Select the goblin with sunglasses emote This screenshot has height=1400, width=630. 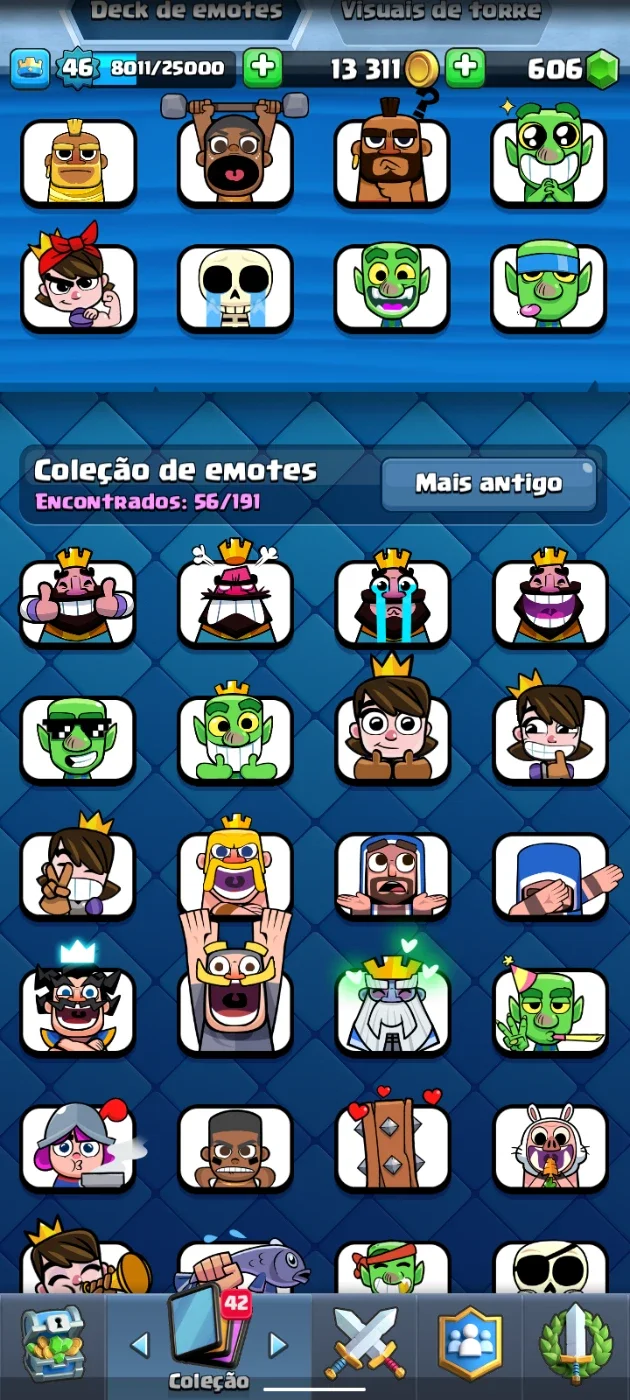[78, 739]
